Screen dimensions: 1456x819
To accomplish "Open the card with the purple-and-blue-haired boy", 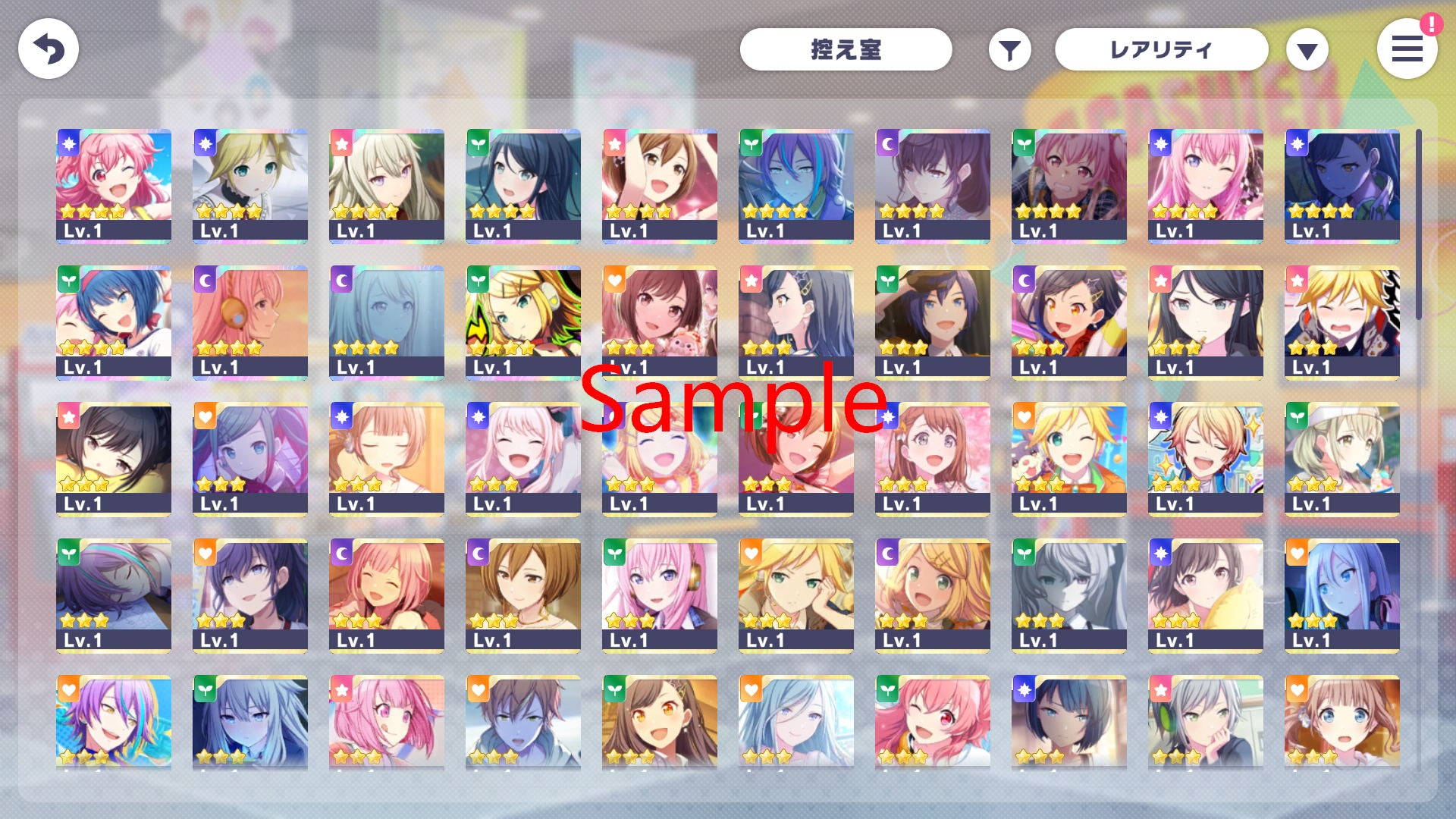I will click(114, 720).
